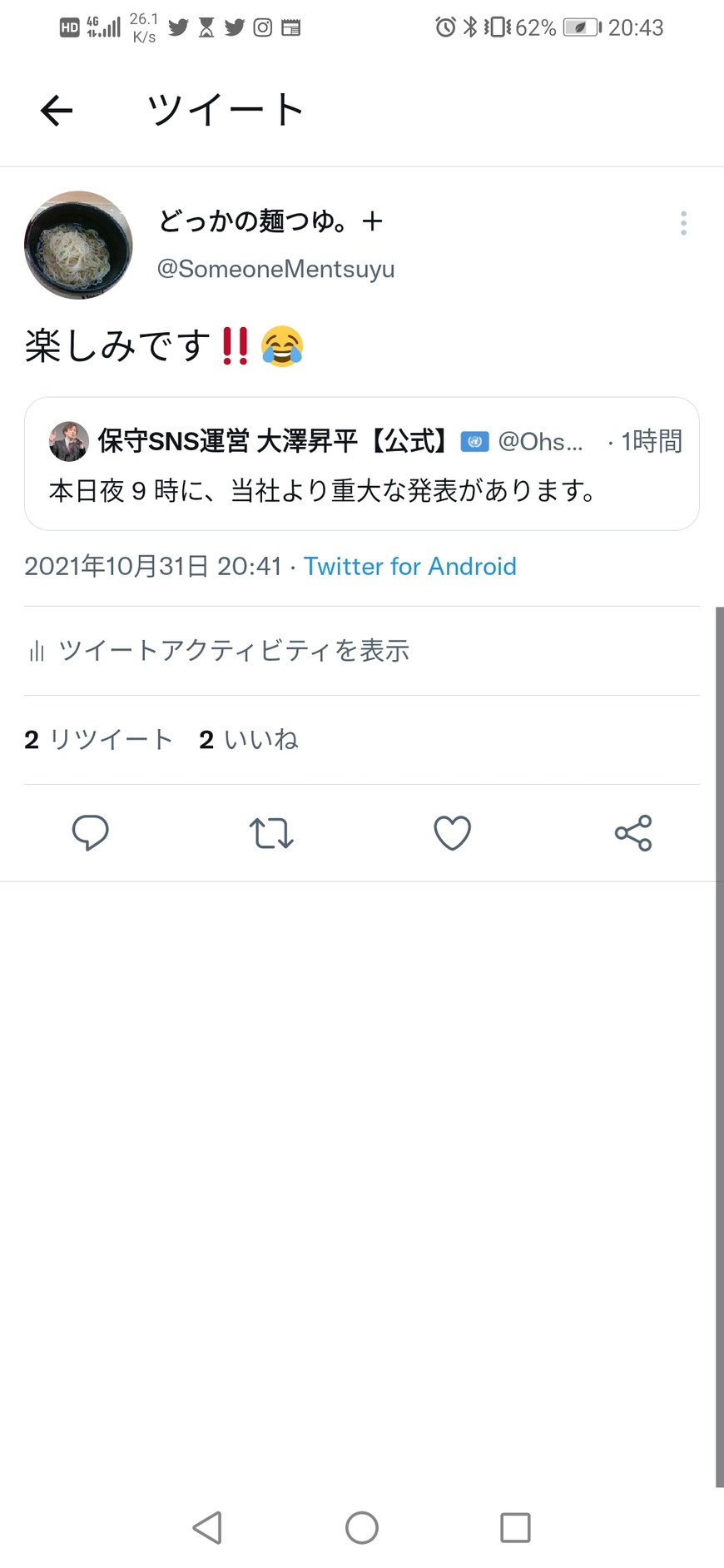
Task: Tap the Twitter for Android link
Action: (x=409, y=567)
